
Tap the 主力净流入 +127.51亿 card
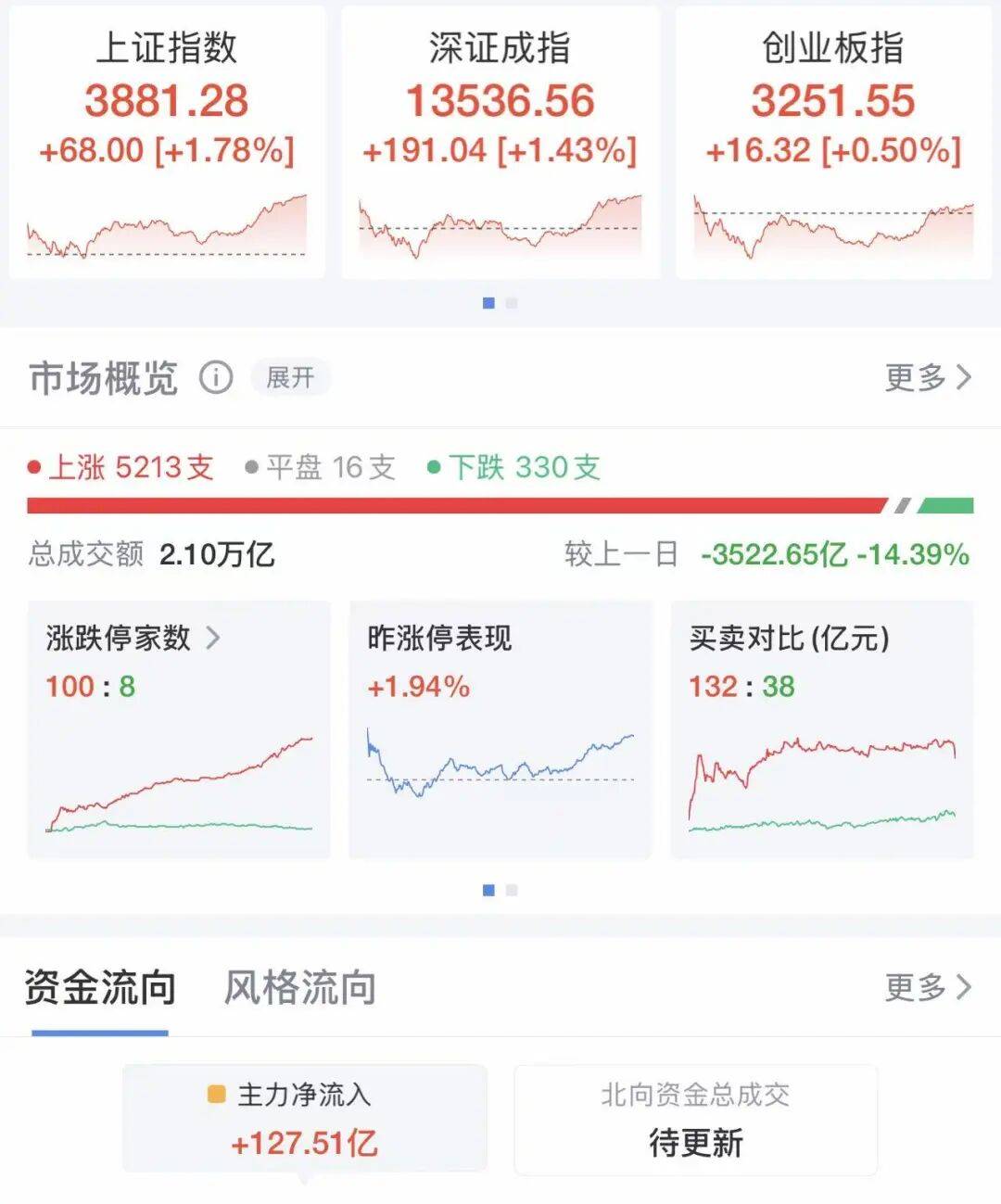(306, 1119)
